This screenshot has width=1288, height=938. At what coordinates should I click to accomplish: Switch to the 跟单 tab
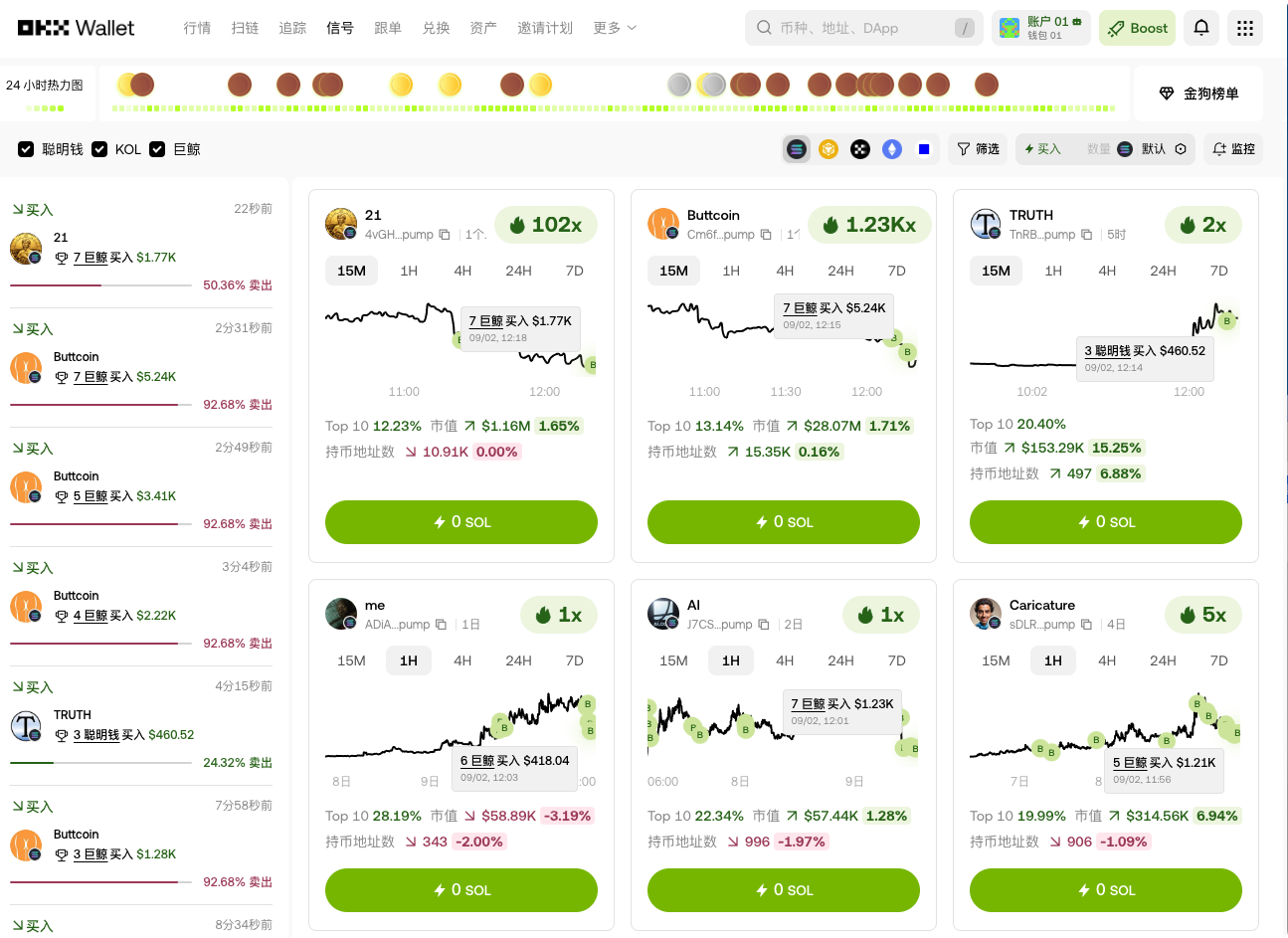[x=388, y=28]
